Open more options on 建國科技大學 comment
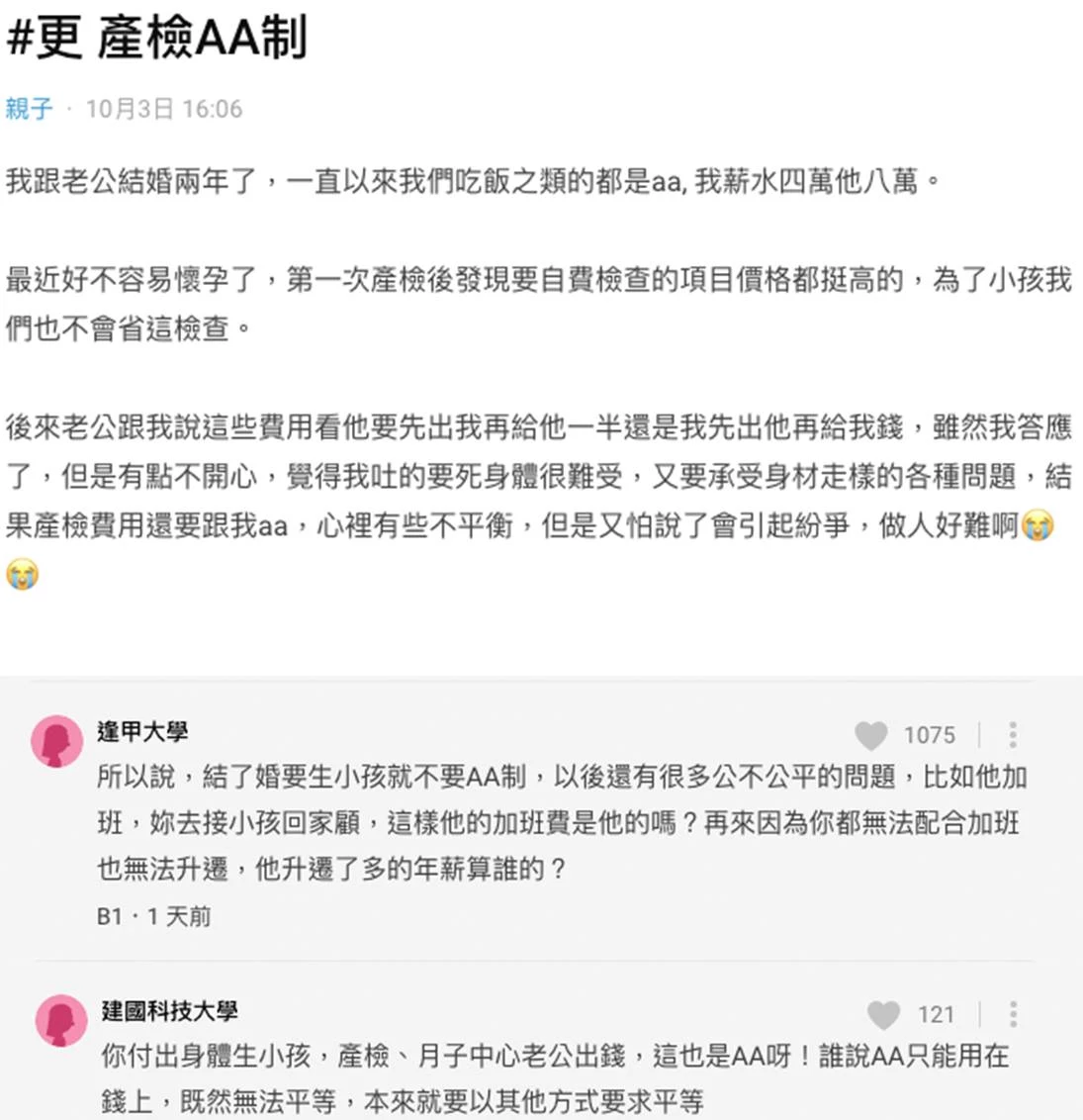Screen dimensions: 1083x1120 point(1013,1014)
